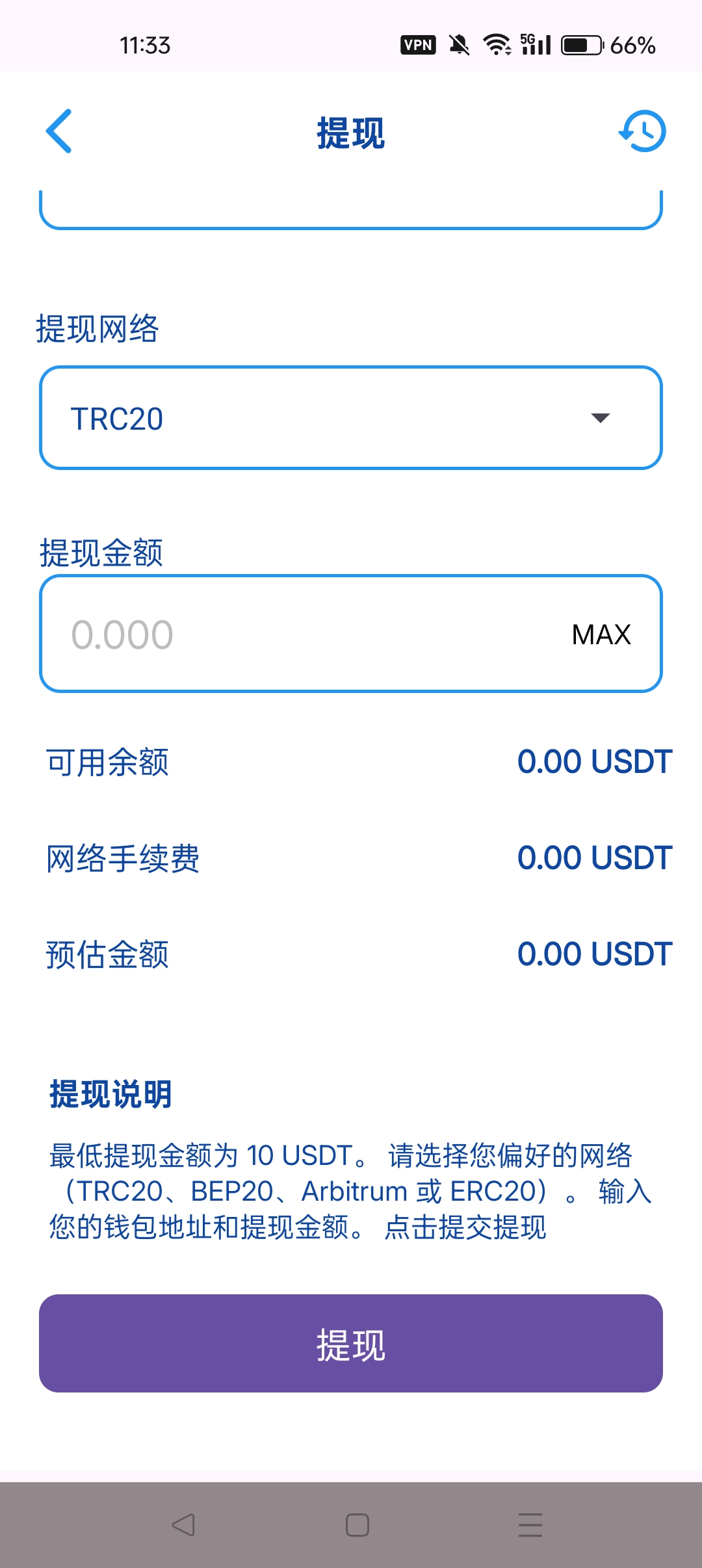Tap the wallet address field above 提现网络
Viewport: 702px width, 1568px height.
pyautogui.click(x=351, y=209)
